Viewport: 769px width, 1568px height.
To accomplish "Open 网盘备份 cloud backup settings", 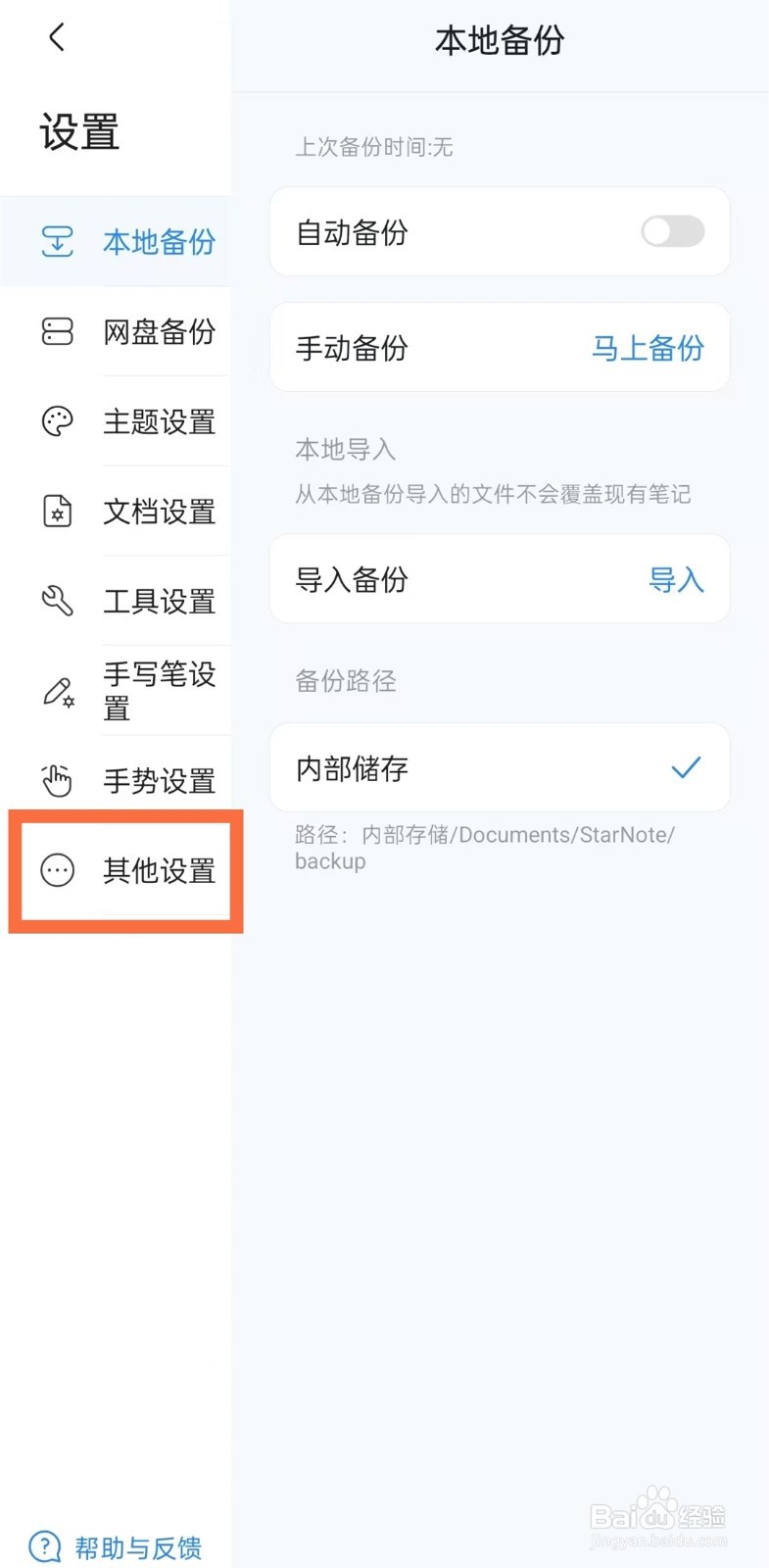I will click(x=159, y=333).
